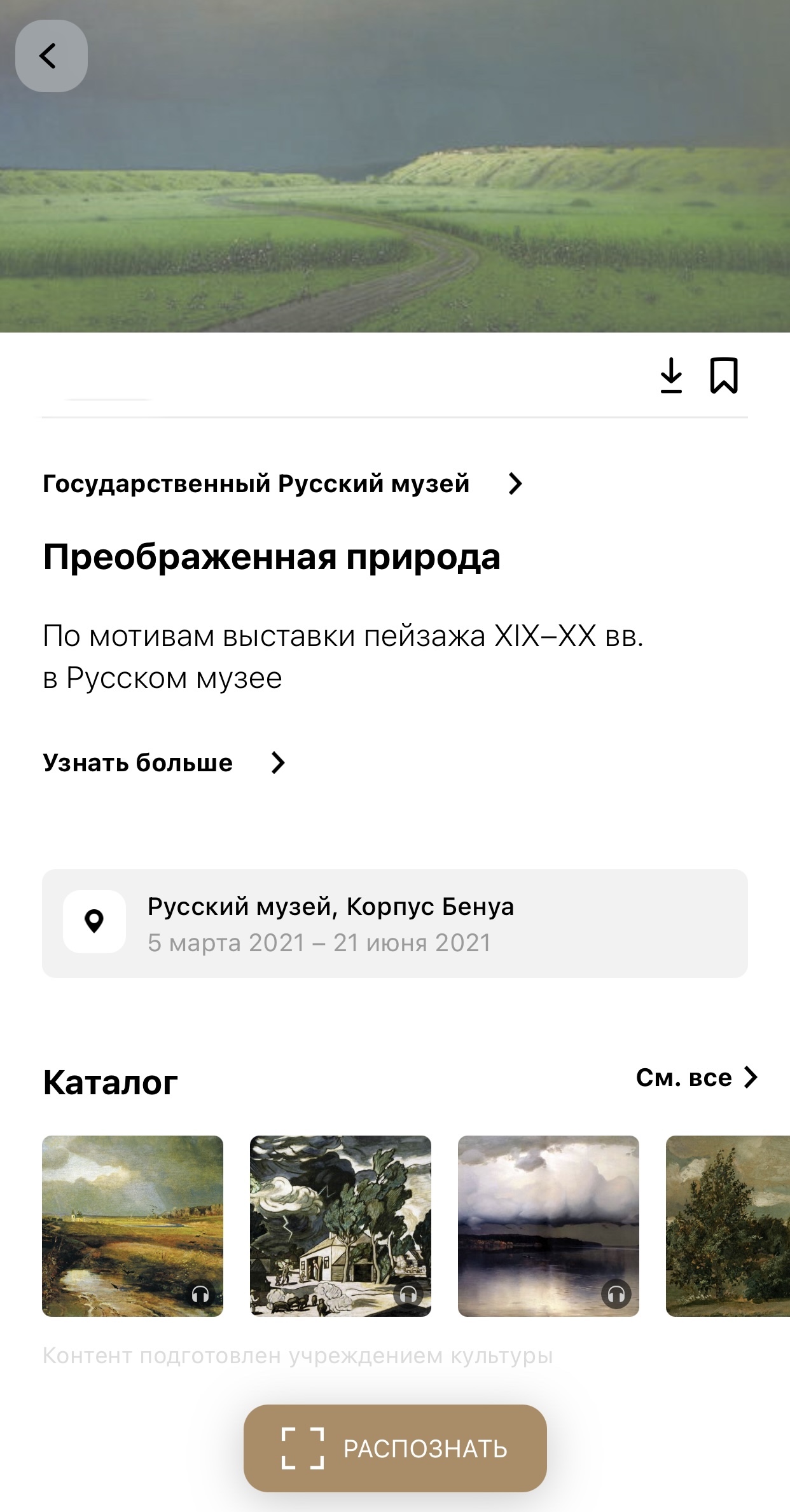Download the exhibition content
This screenshot has width=790, height=1512.
coord(671,375)
